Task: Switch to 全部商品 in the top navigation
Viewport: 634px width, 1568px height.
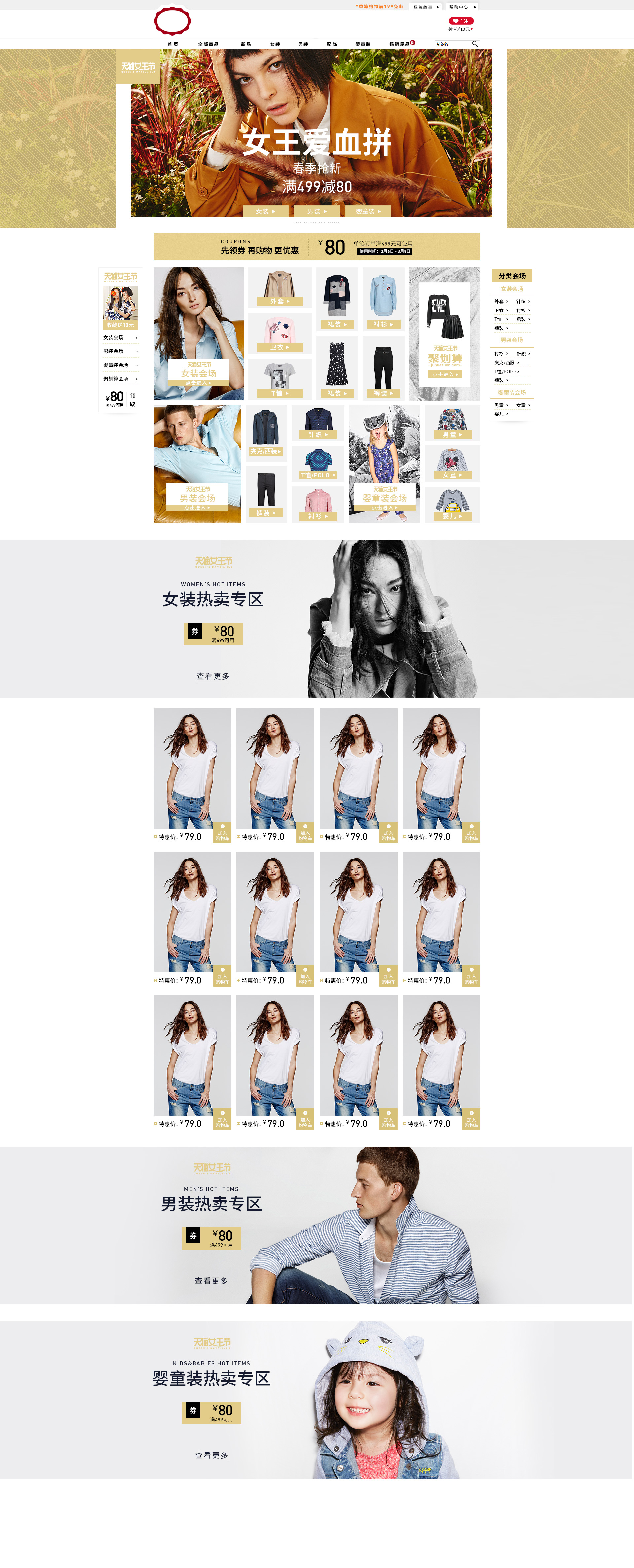Action: [208, 44]
